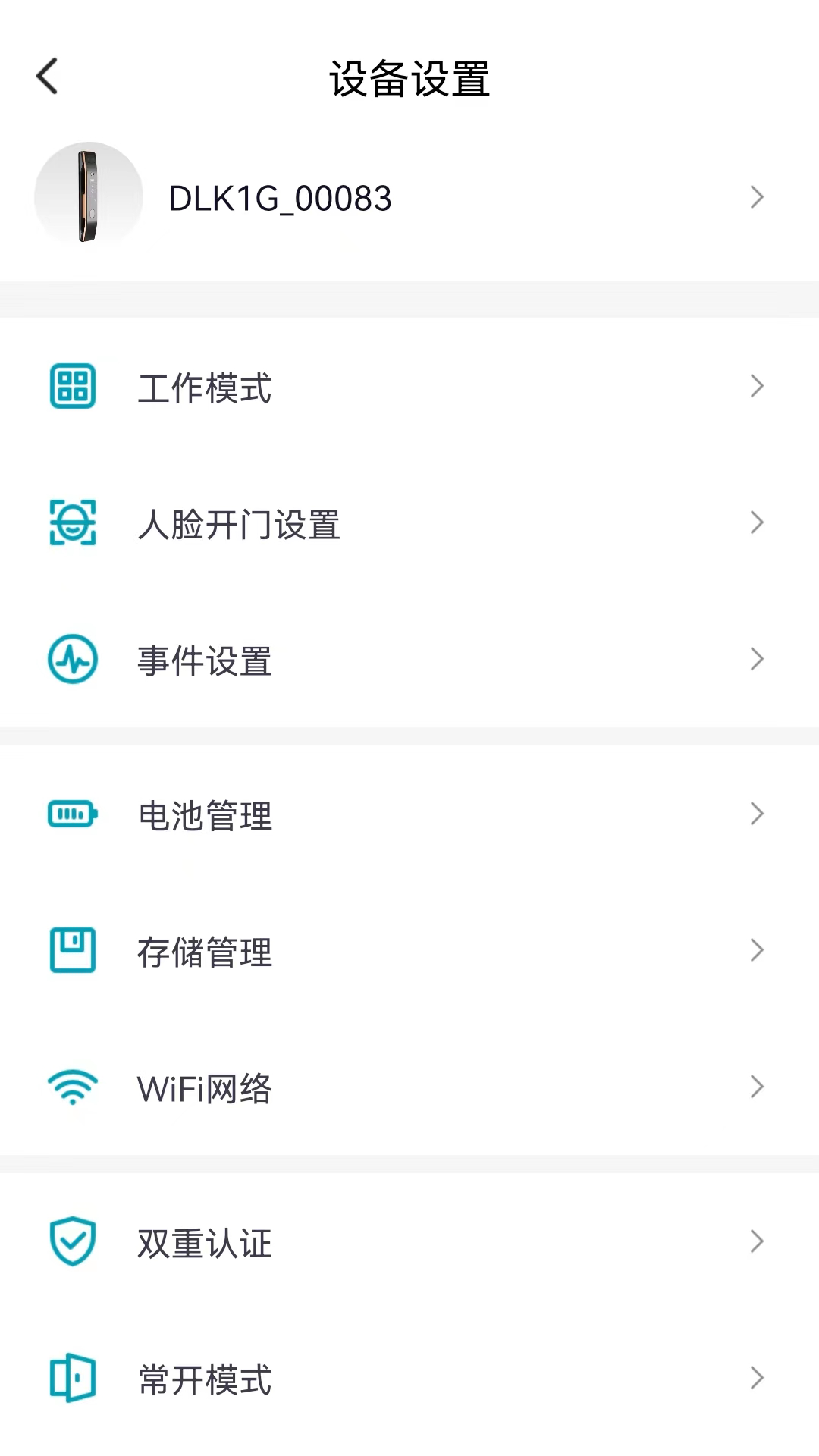This screenshot has height=1456, width=819.
Task: Expand 双重认证 with its chevron arrow
Action: coord(757,1241)
